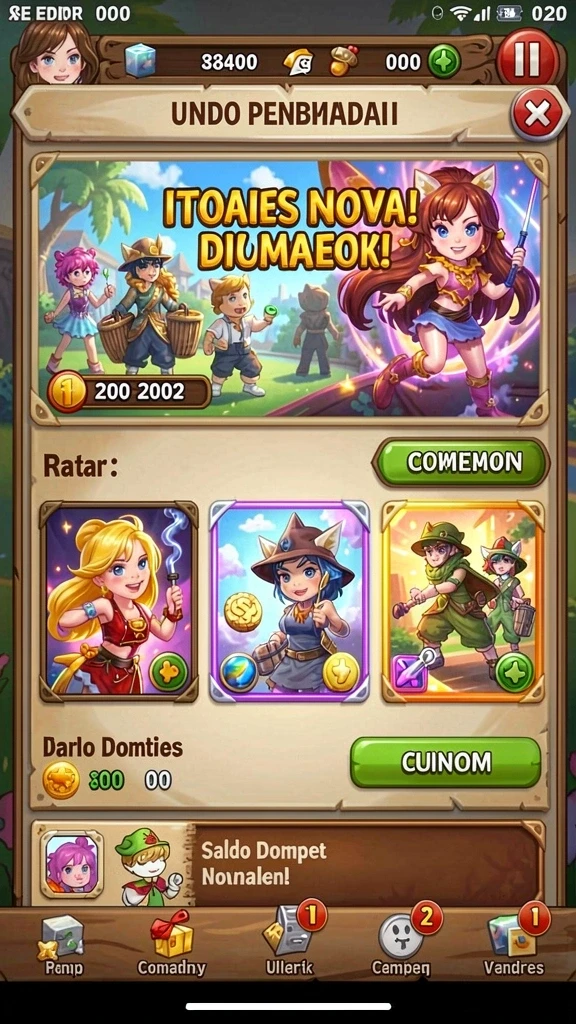The image size is (576, 1024).
Task: Switch to the Pemp tab
Action: point(63,944)
